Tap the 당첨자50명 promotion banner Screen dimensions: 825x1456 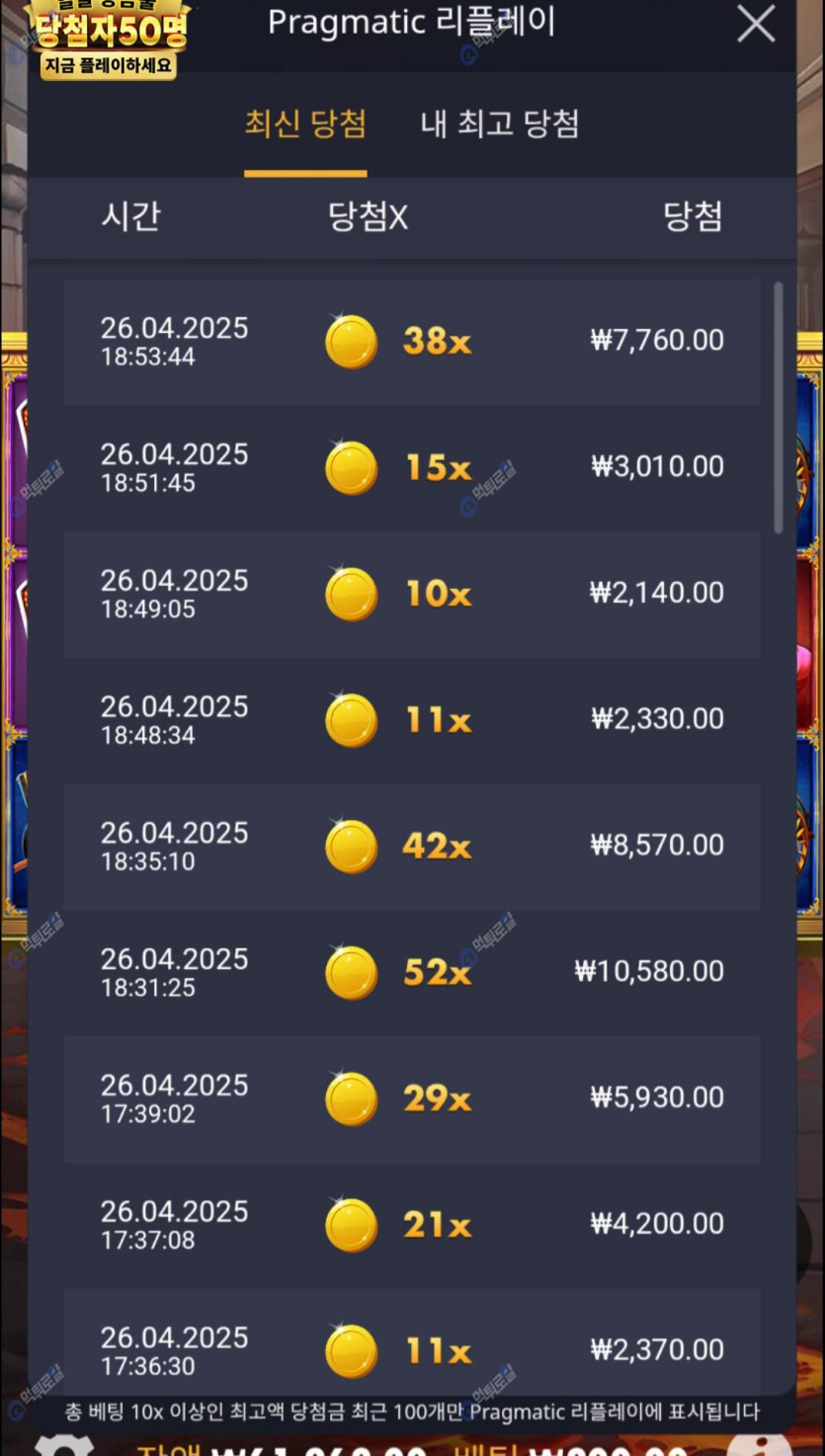(x=110, y=40)
